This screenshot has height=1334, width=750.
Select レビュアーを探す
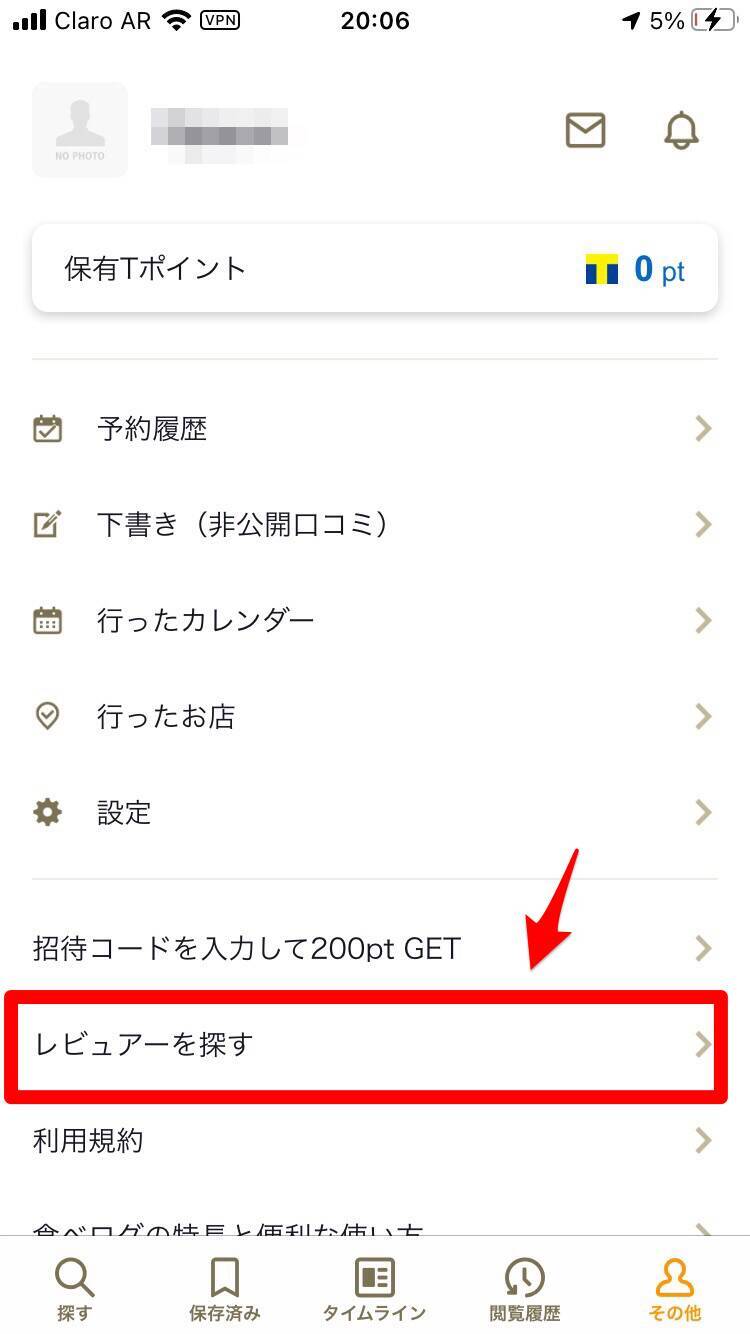[366, 1045]
